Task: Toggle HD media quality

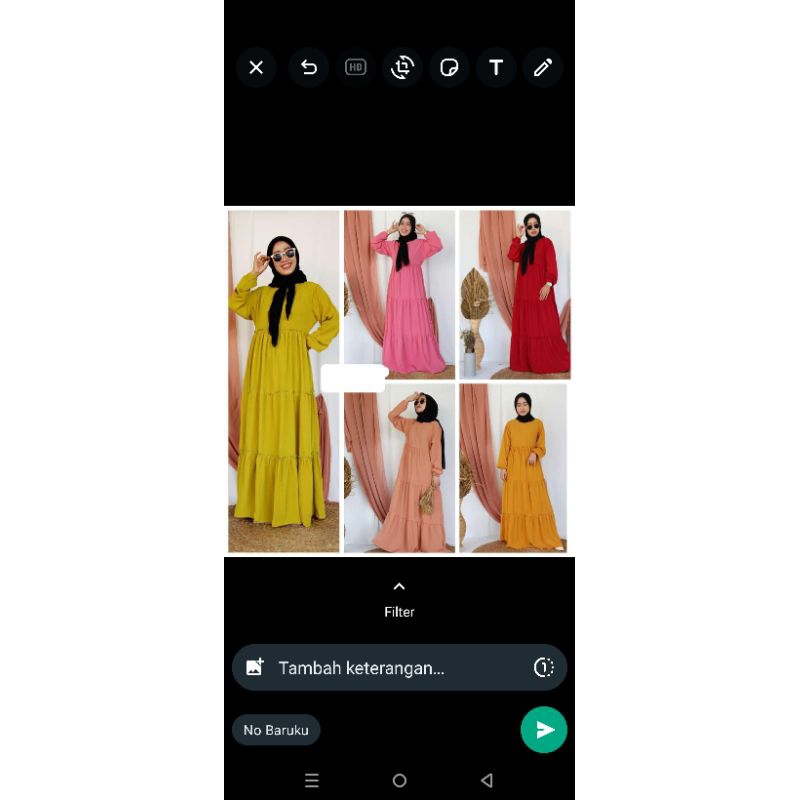Action: (x=355, y=67)
